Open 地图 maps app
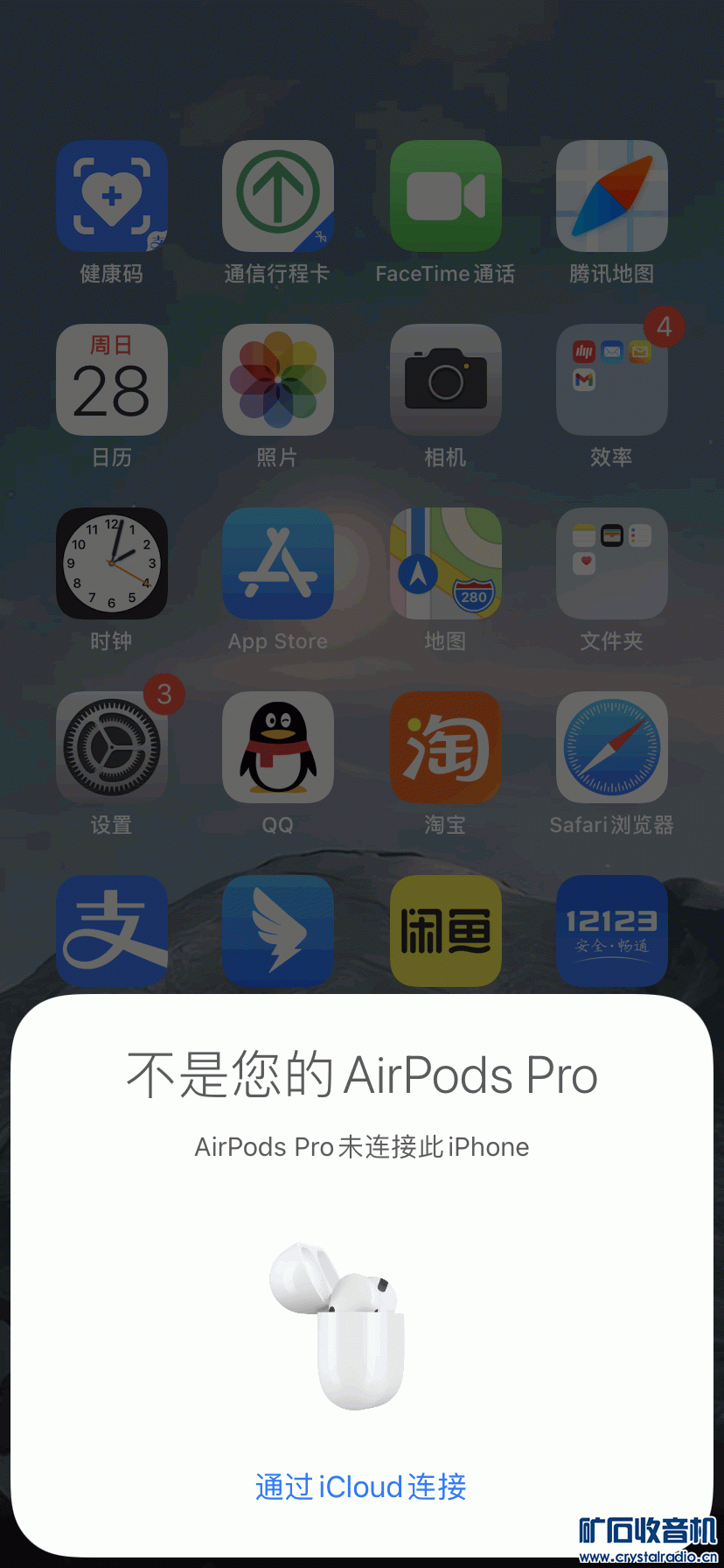Viewport: 724px width, 1568px height. click(x=445, y=563)
